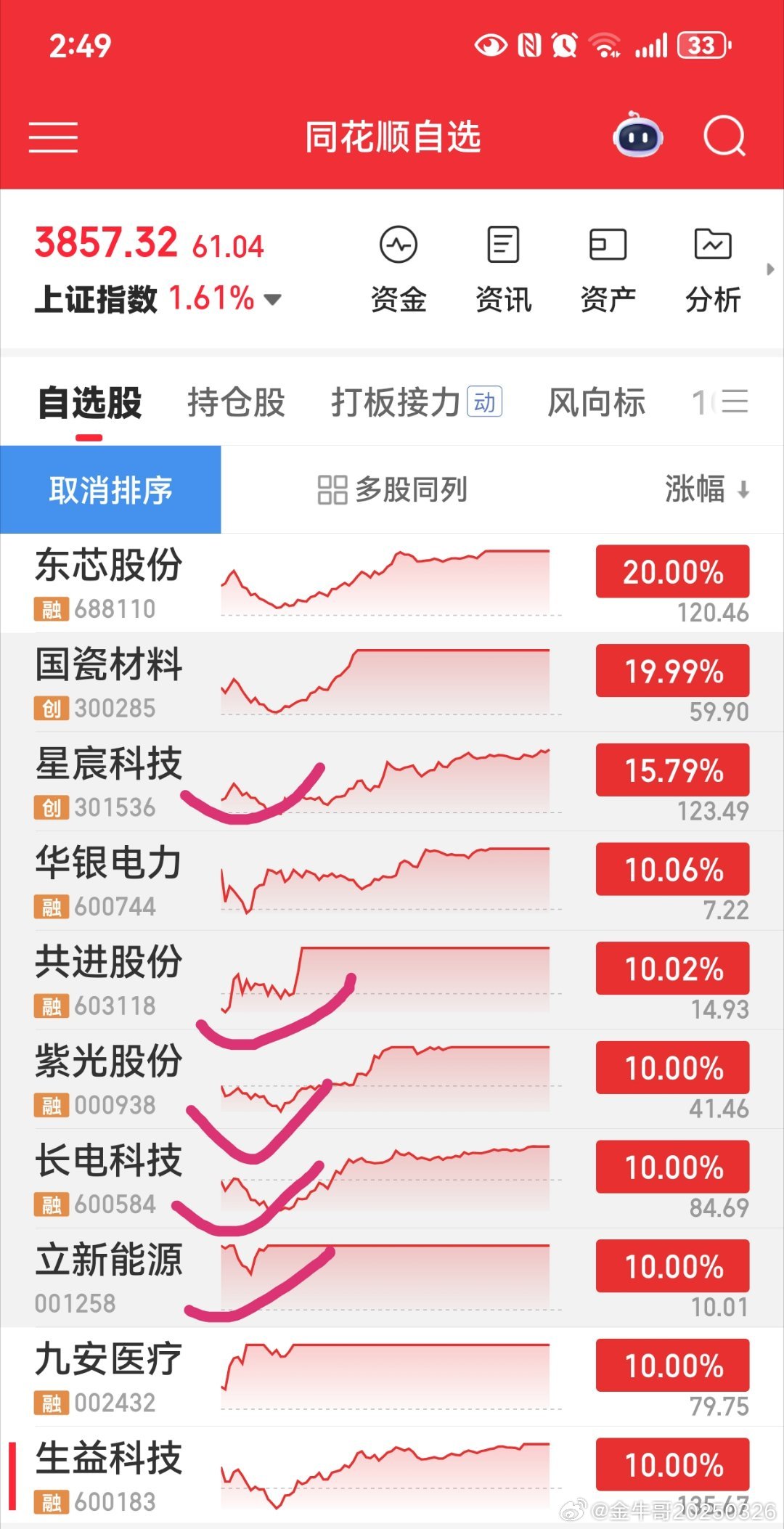This screenshot has height=1529, width=784.
Task: Open the 资产 assets shortcut
Action: click(x=608, y=269)
